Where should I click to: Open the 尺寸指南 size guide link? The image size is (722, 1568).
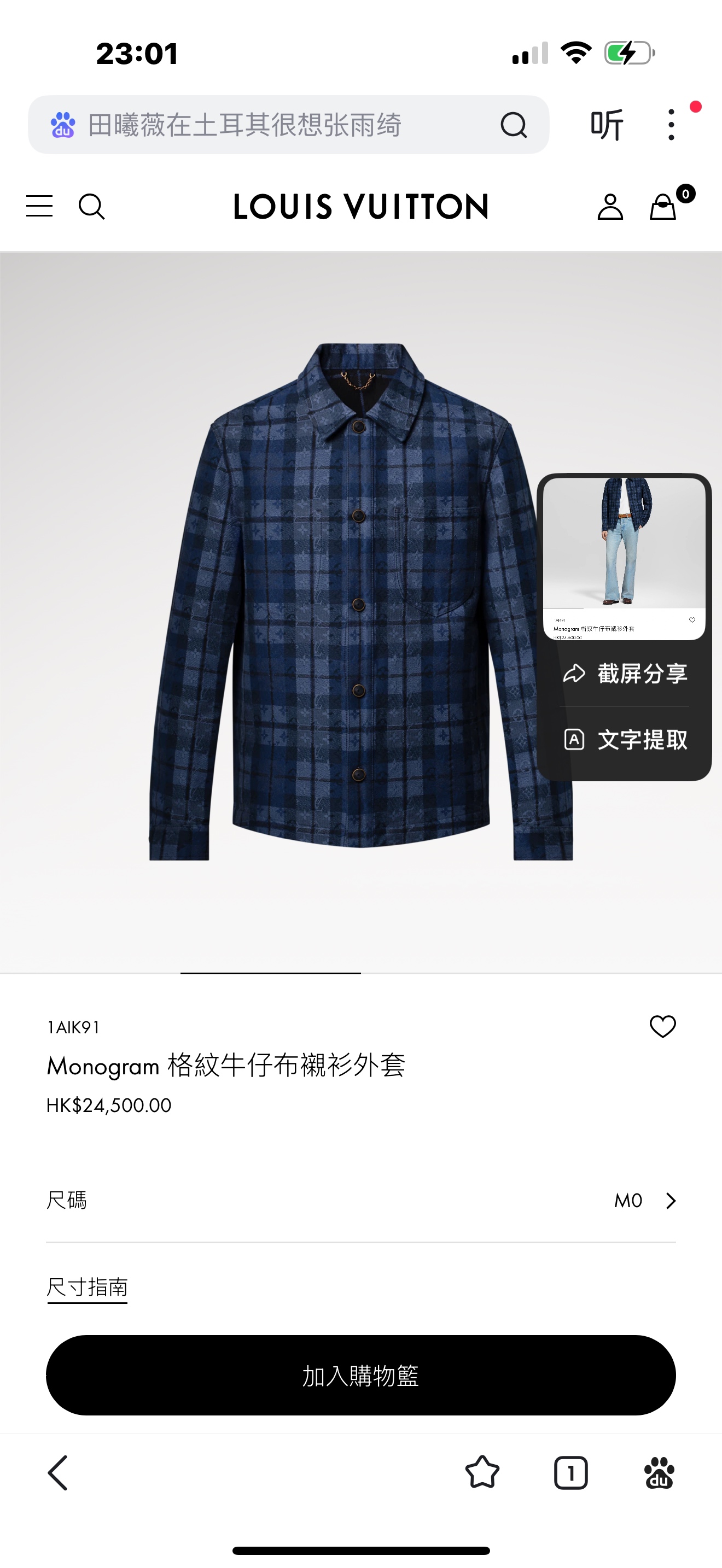pos(87,1287)
